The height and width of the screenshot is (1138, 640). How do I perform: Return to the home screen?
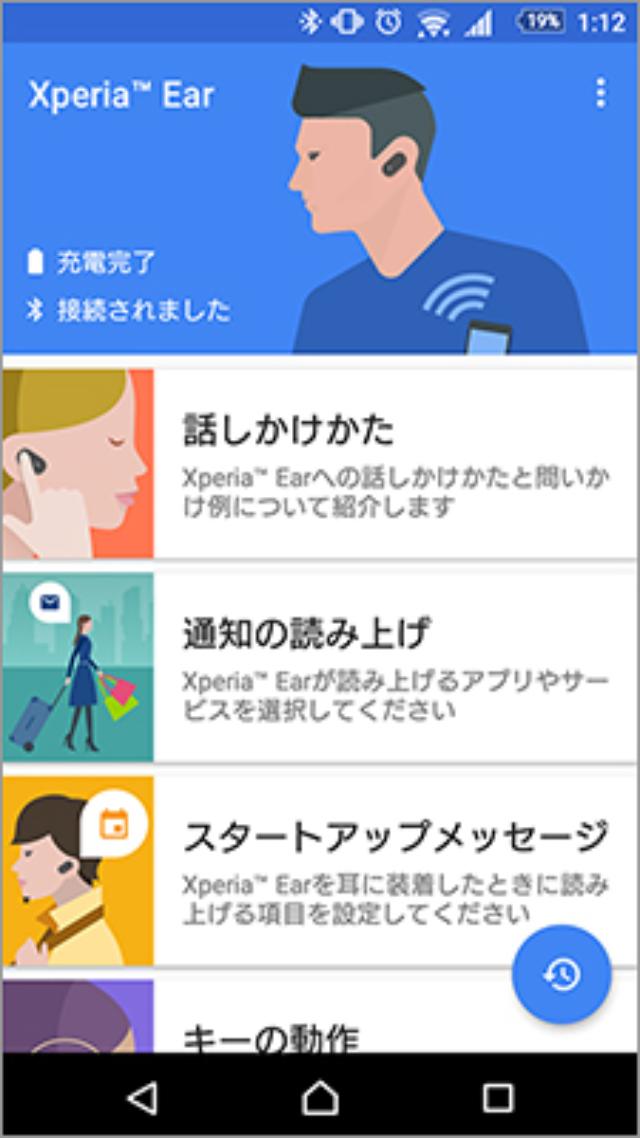tap(320, 1097)
